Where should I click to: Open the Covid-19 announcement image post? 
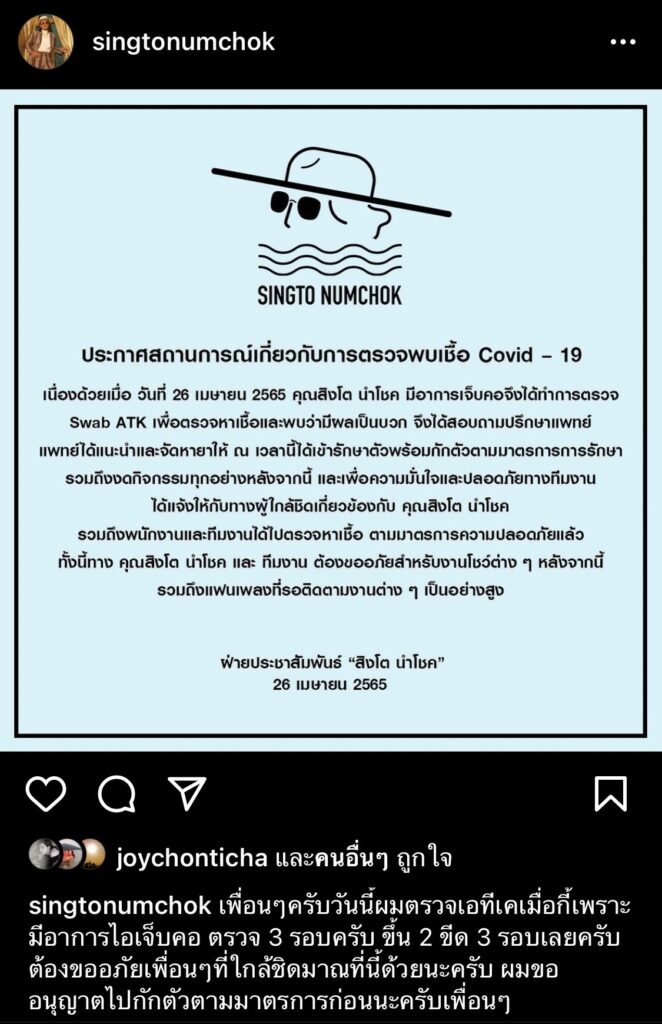(x=330, y=420)
